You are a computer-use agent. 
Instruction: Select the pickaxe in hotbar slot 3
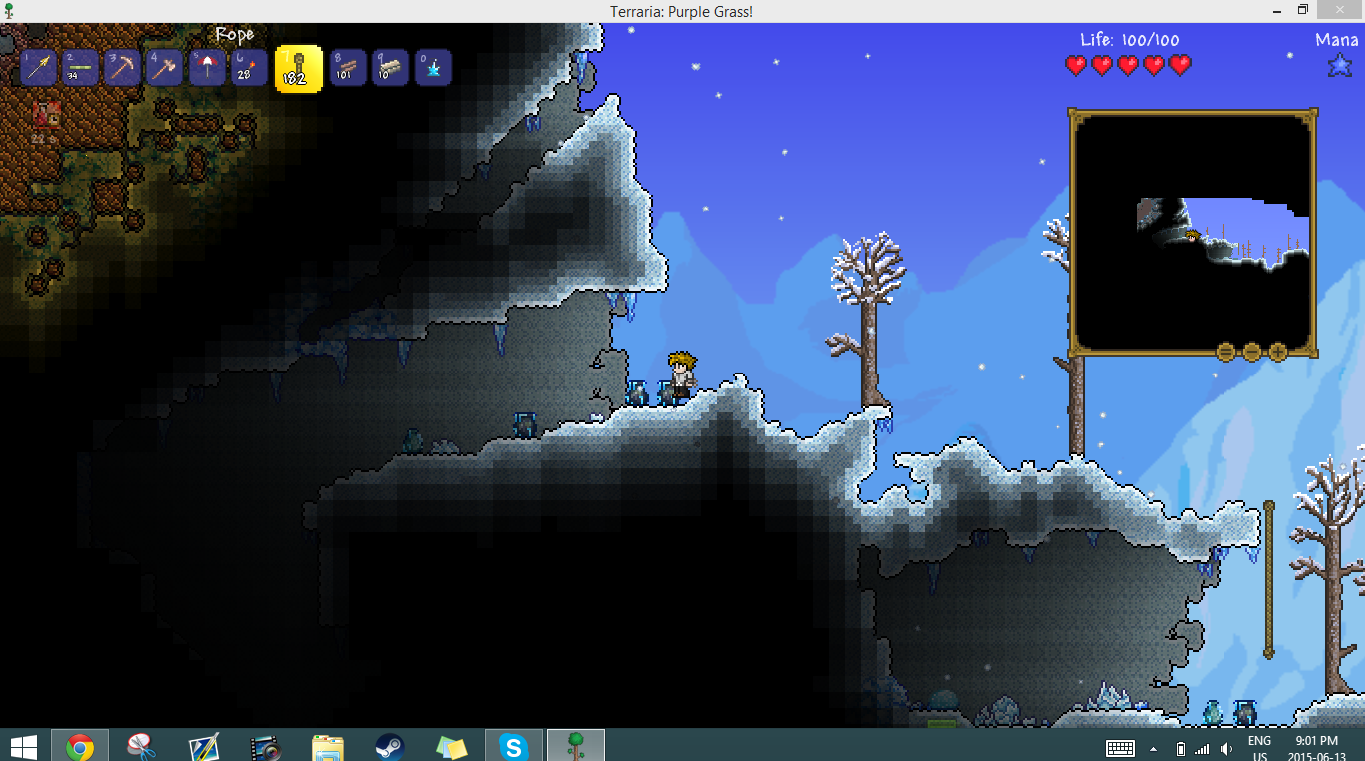pos(122,68)
